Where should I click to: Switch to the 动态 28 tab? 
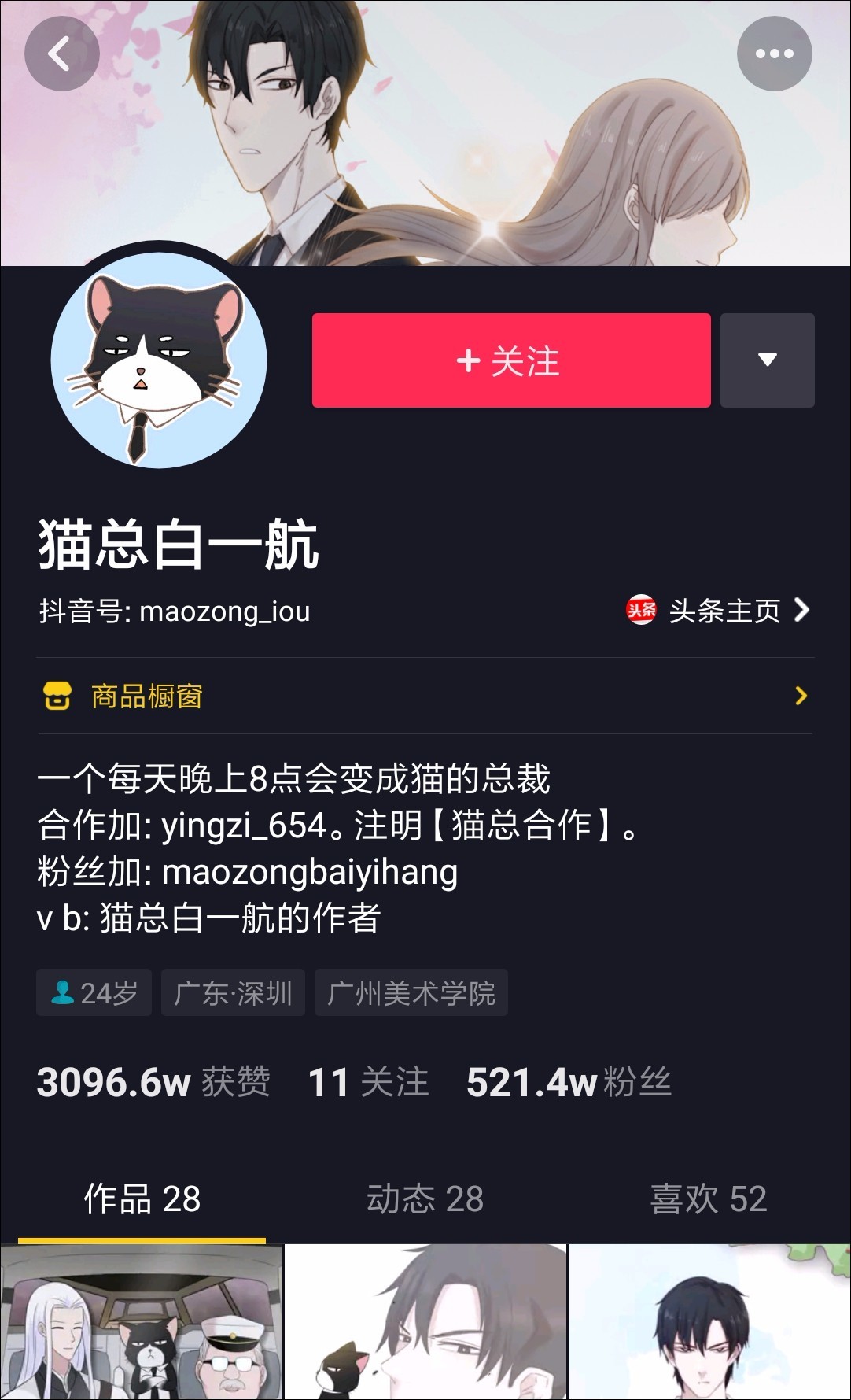click(425, 1199)
